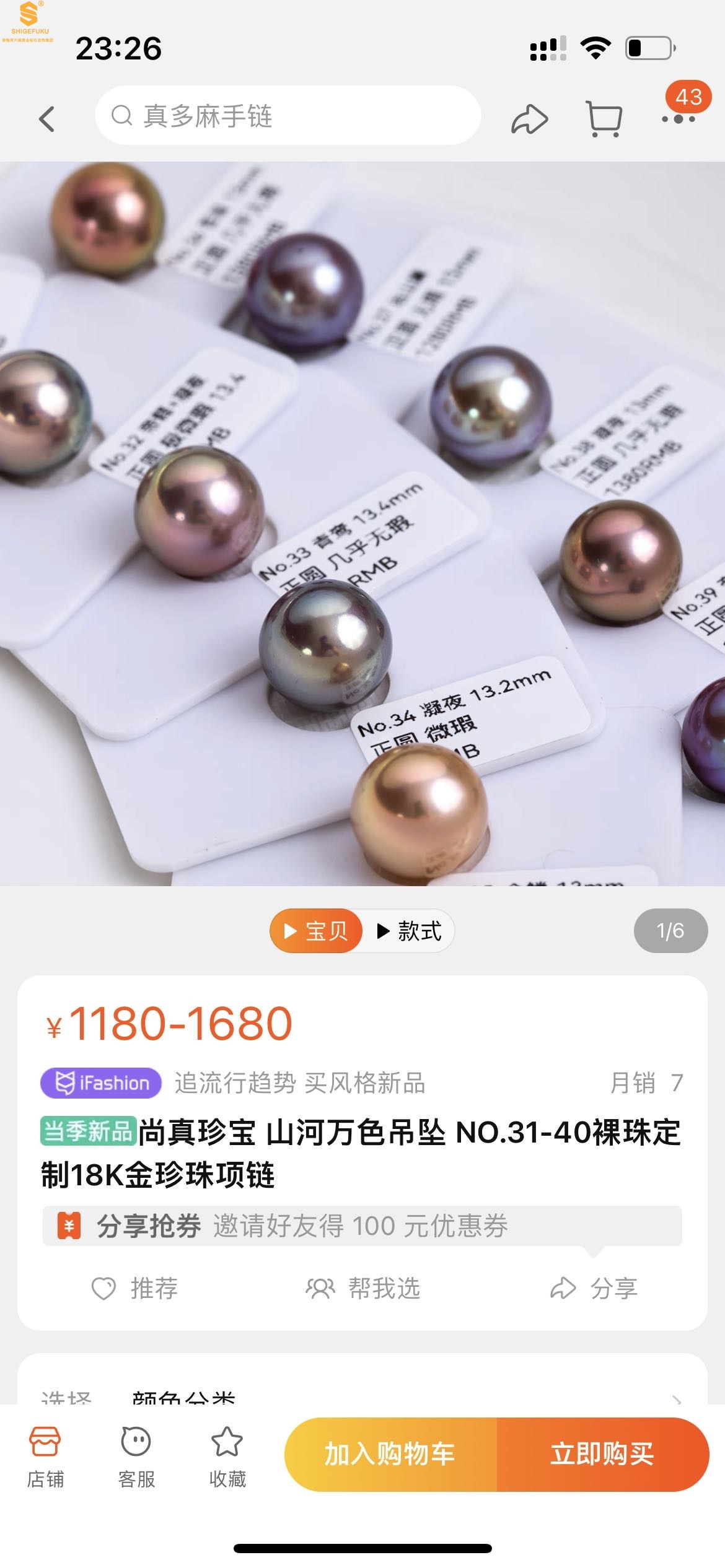Viewport: 725px width, 1568px height.
Task: Share this product from the top bar
Action: [x=529, y=118]
